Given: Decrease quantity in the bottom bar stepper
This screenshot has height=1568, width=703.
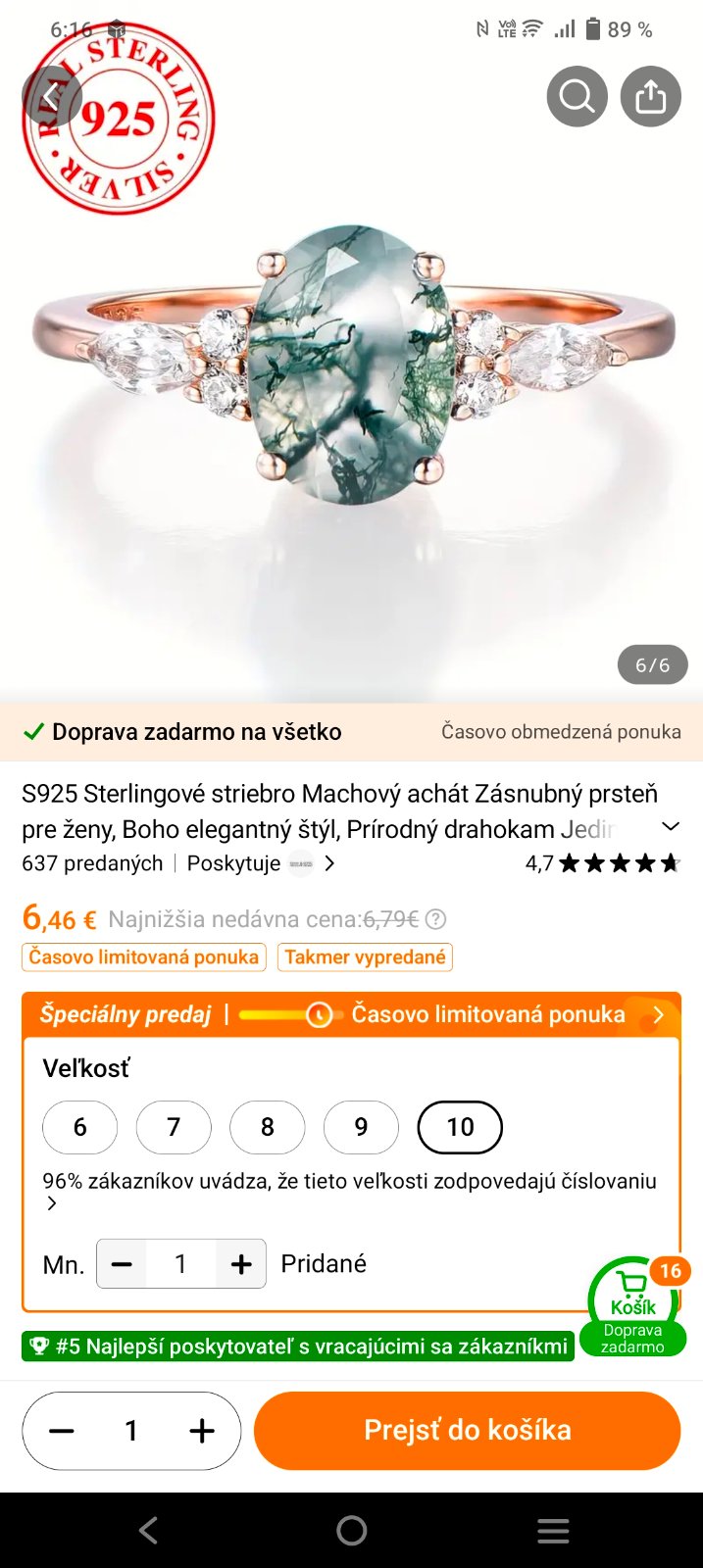Looking at the screenshot, I should (x=62, y=1431).
